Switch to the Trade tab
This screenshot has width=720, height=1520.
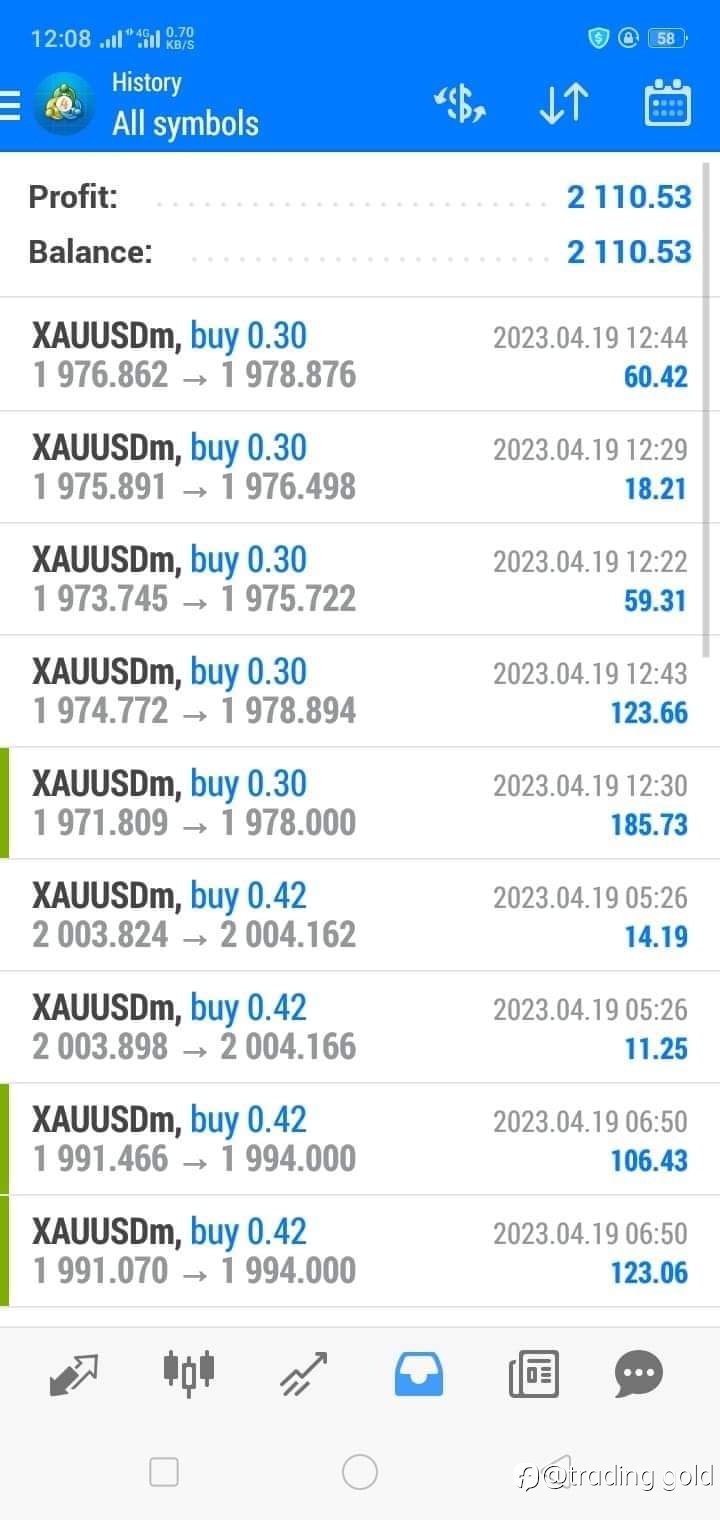coord(304,1374)
